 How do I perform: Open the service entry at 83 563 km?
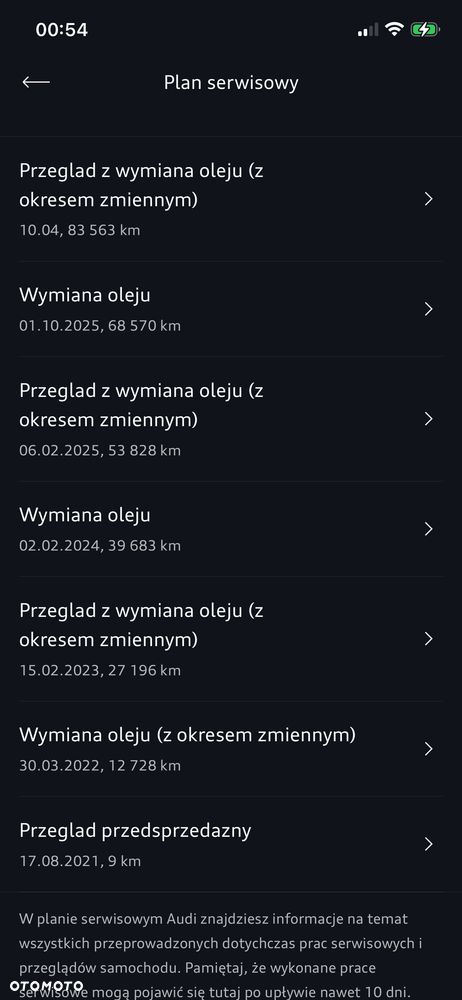point(231,199)
